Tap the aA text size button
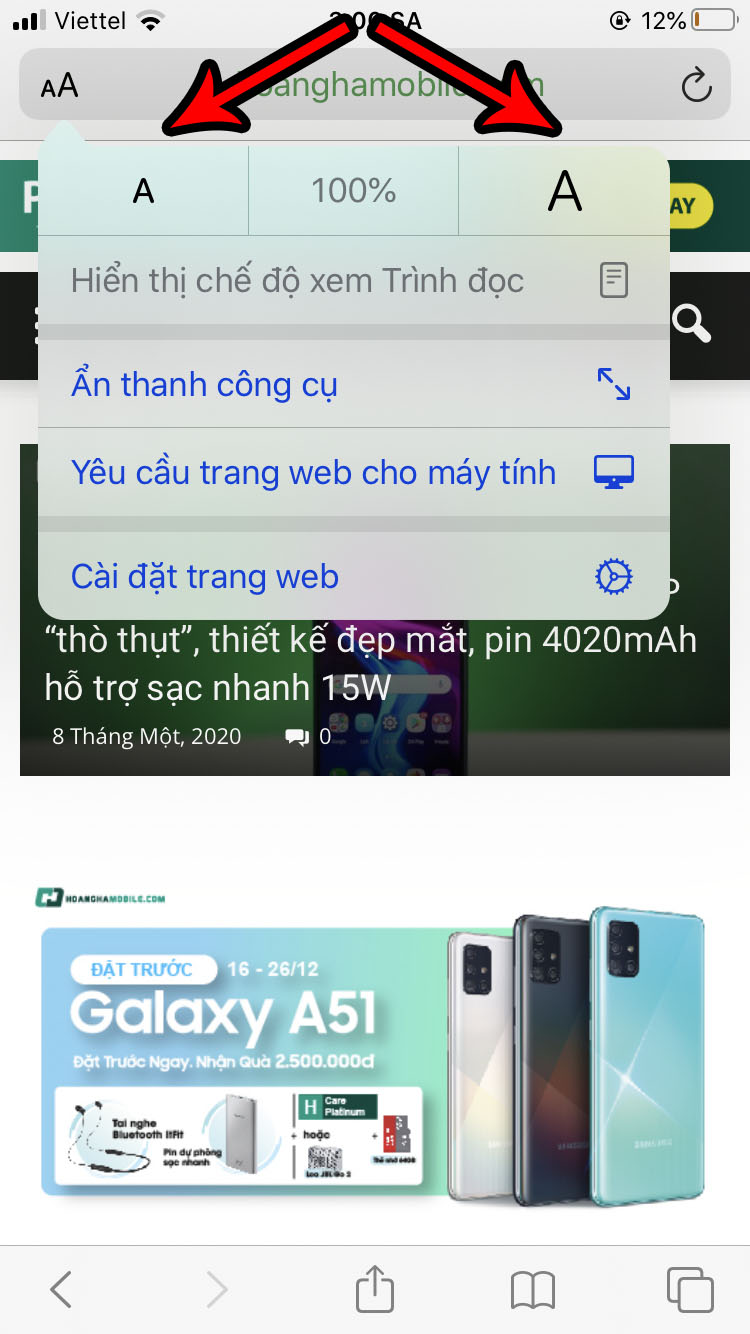The height and width of the screenshot is (1334, 750). pyautogui.click(x=60, y=86)
